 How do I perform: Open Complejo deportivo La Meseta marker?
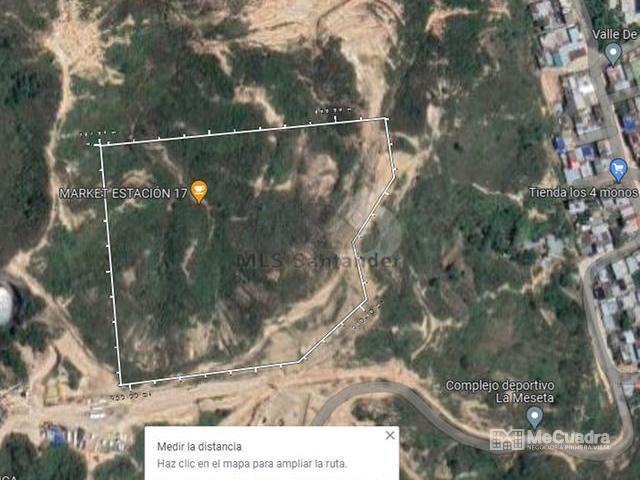534,416
